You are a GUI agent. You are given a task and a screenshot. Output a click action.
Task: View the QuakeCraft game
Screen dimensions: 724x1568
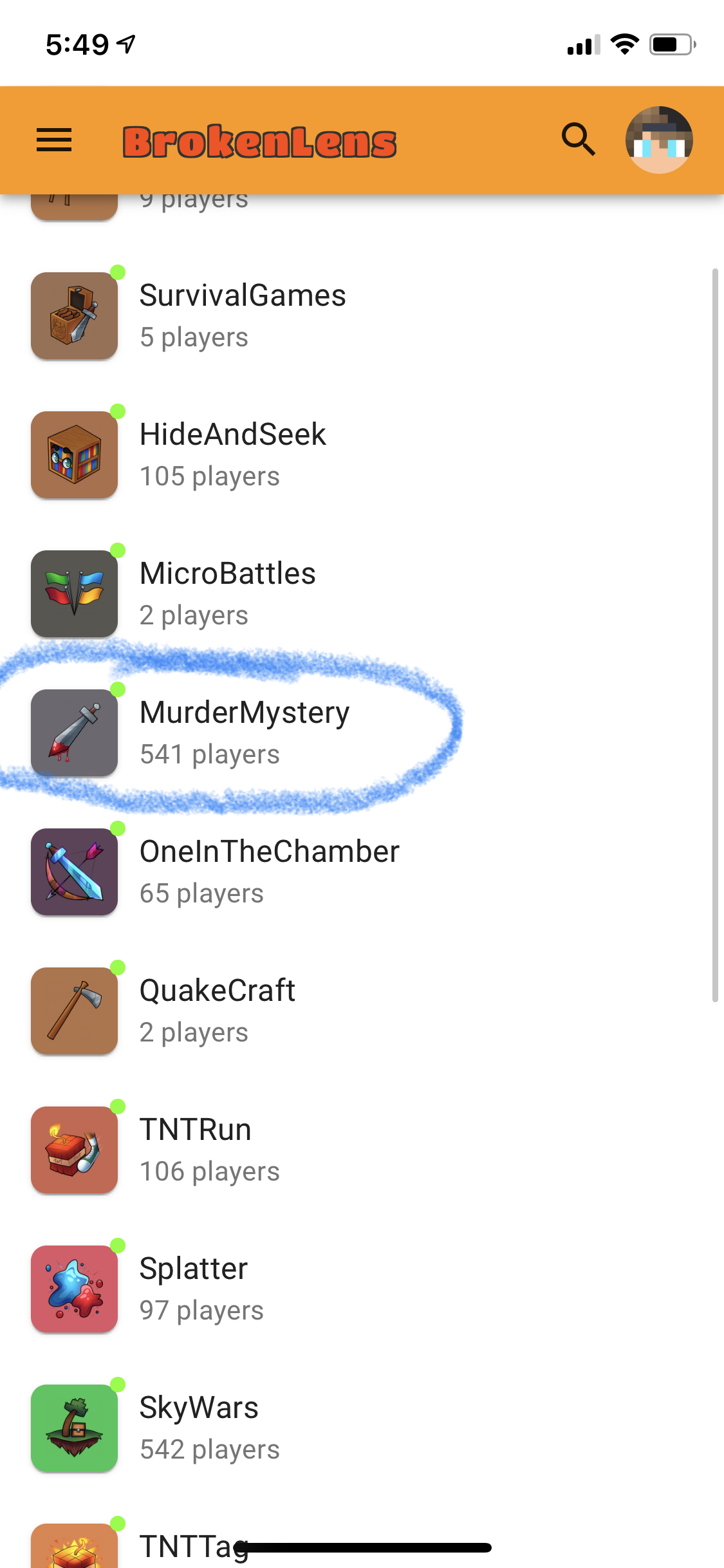tap(362, 1011)
